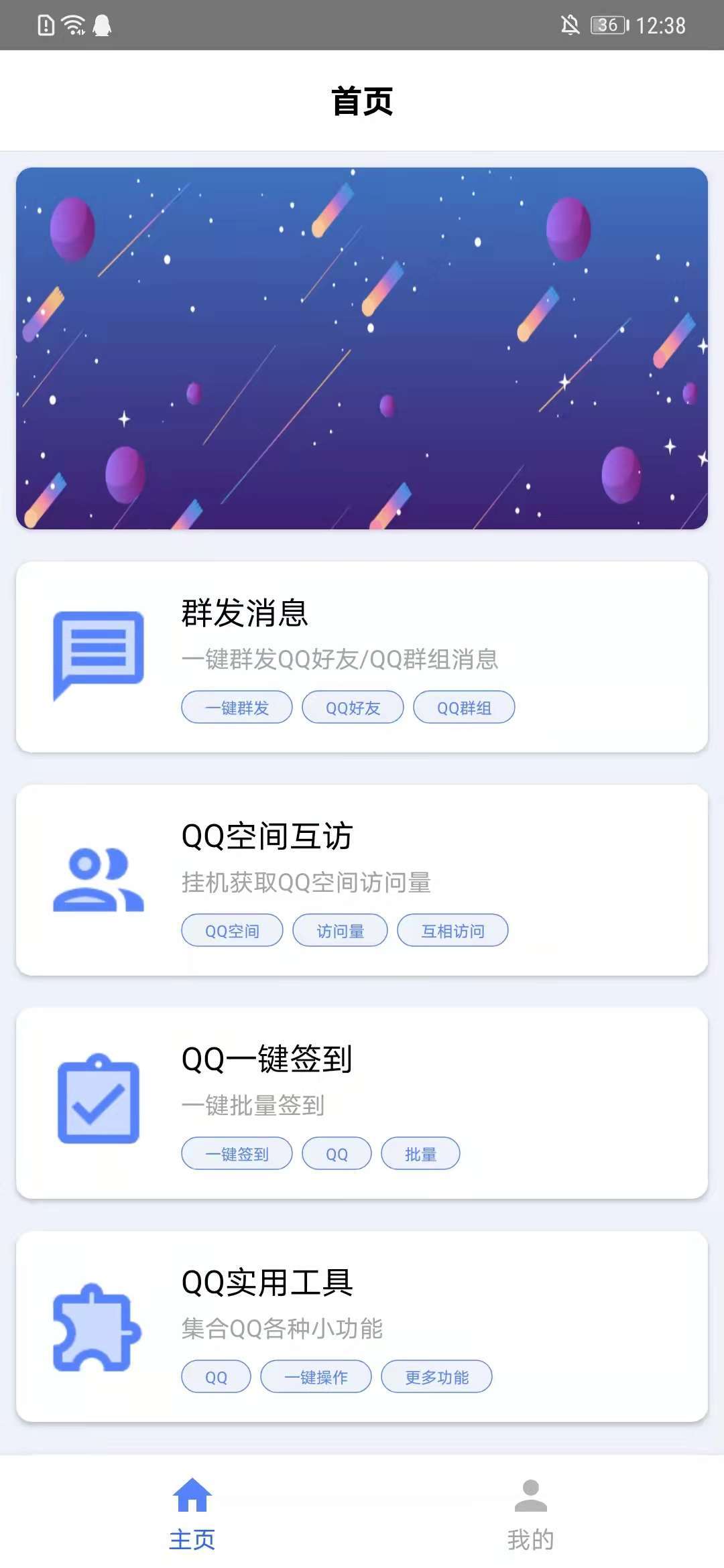
Task: Click the QQ一键签到 clipboard checkmark icon
Action: (x=98, y=1102)
